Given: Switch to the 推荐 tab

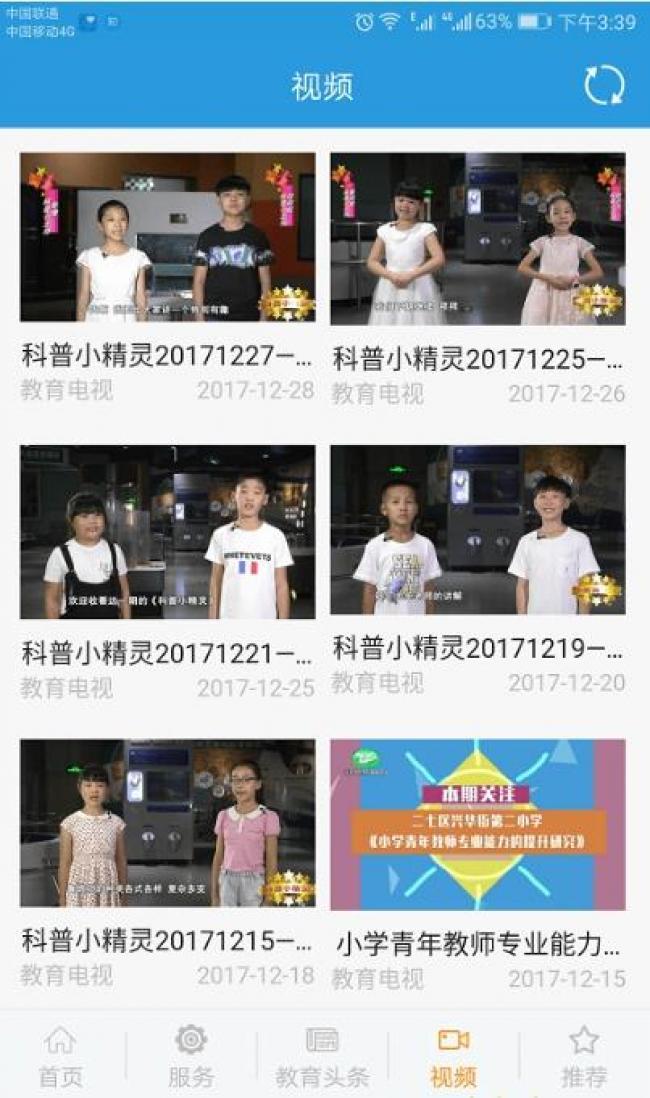Looking at the screenshot, I should pyautogui.click(x=584, y=1056).
